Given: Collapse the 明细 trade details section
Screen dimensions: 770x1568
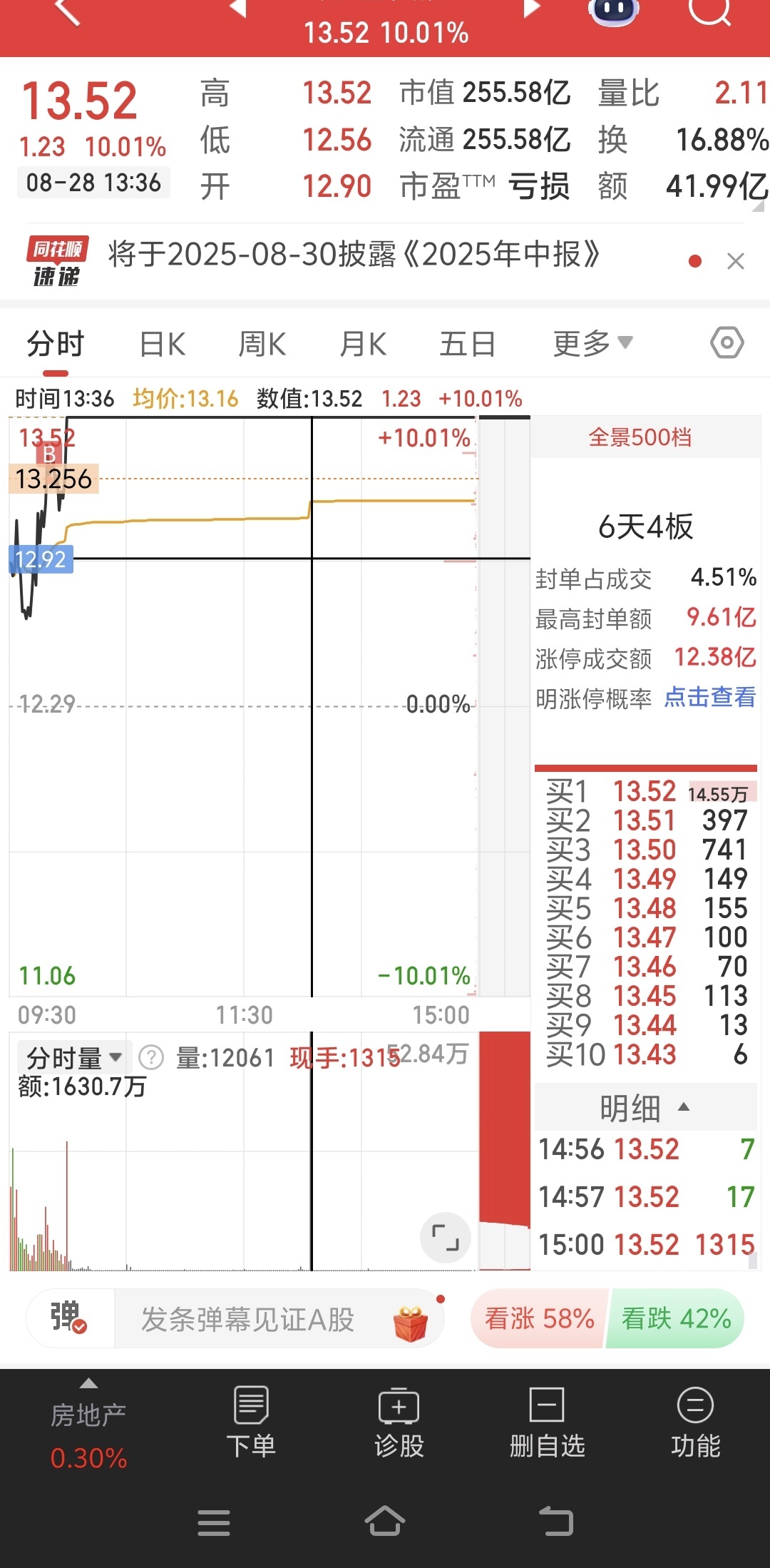Looking at the screenshot, I should [646, 1108].
